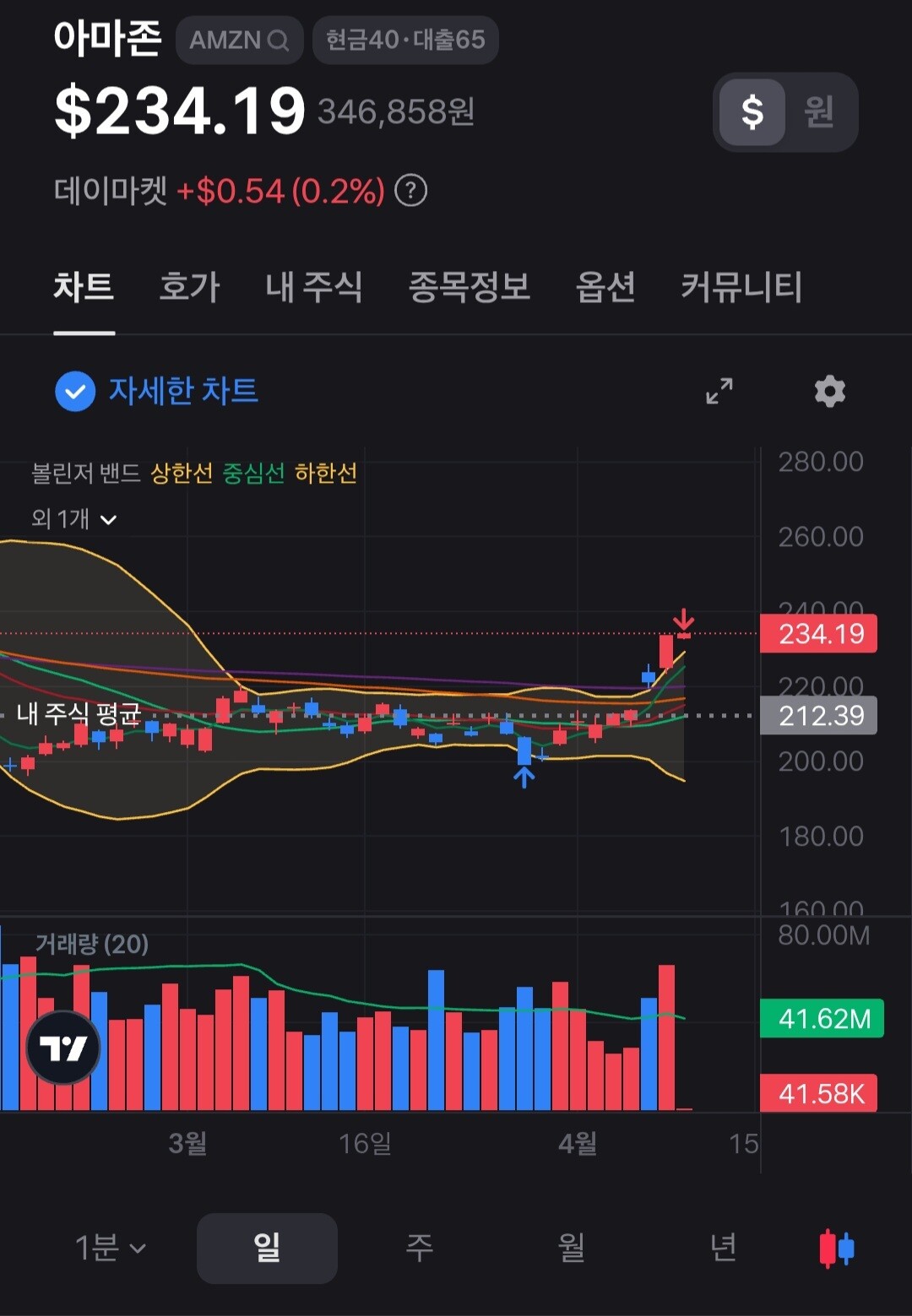Switch to the 호가 tab
The height and width of the screenshot is (1316, 912).
coord(189,287)
